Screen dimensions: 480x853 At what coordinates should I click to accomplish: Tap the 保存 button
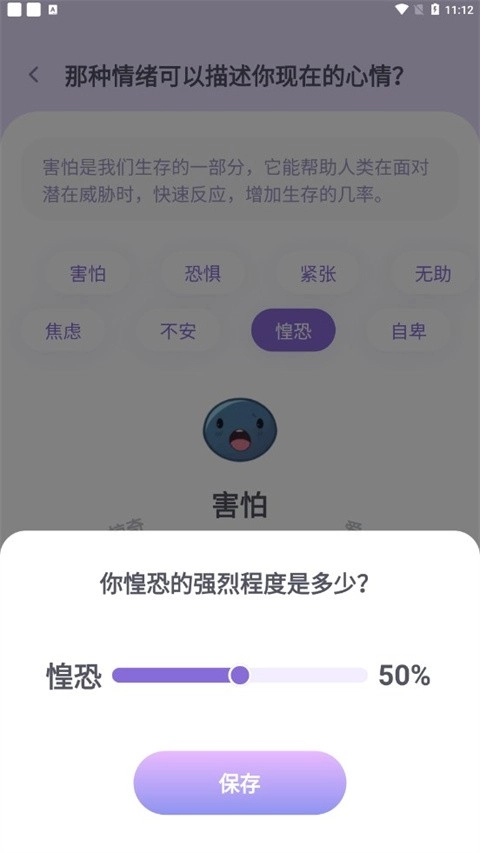[239, 783]
